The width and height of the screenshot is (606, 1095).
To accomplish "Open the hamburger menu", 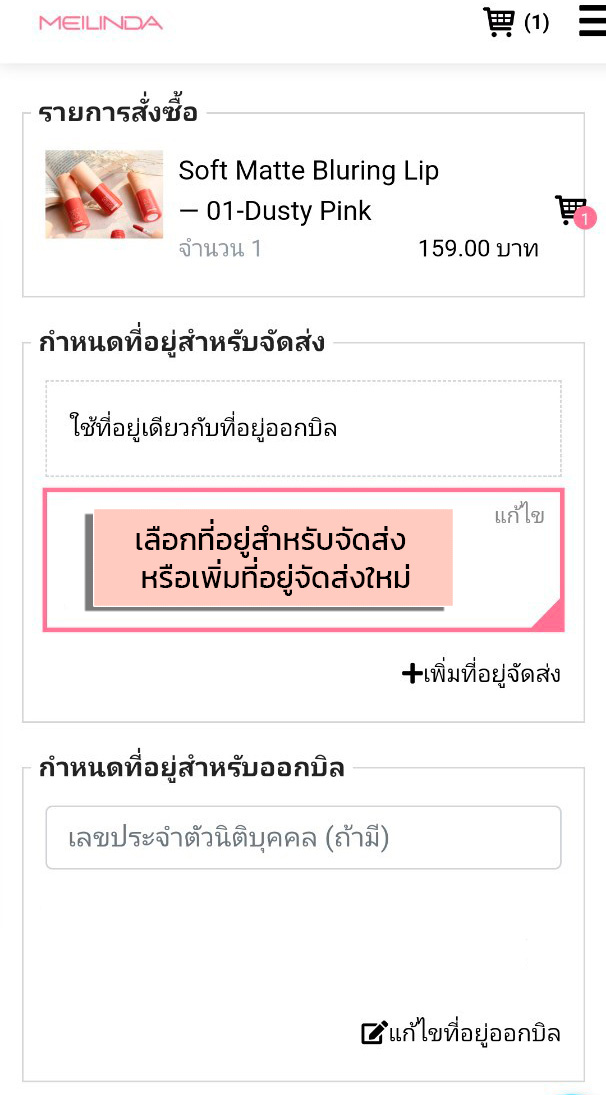I will (593, 21).
